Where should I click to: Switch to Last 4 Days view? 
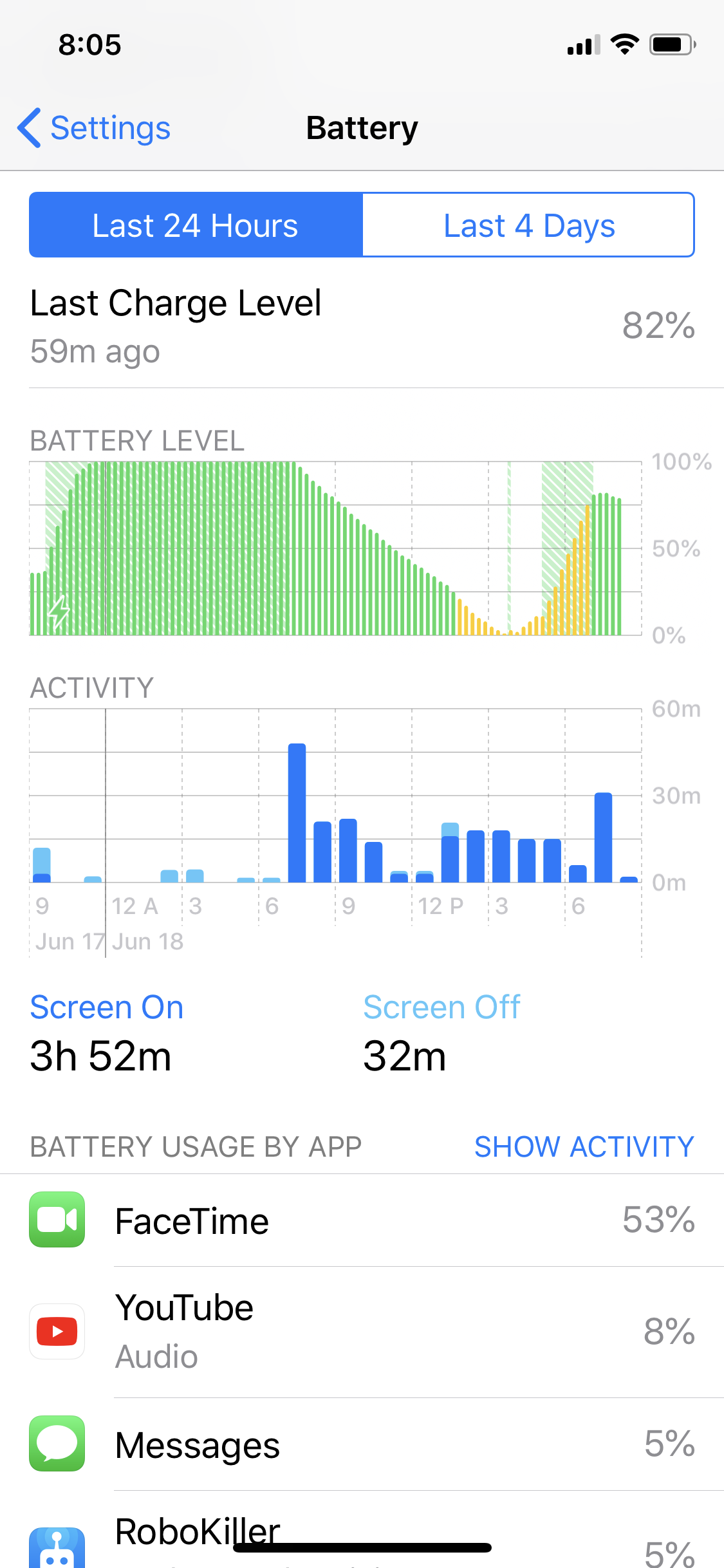tap(528, 225)
